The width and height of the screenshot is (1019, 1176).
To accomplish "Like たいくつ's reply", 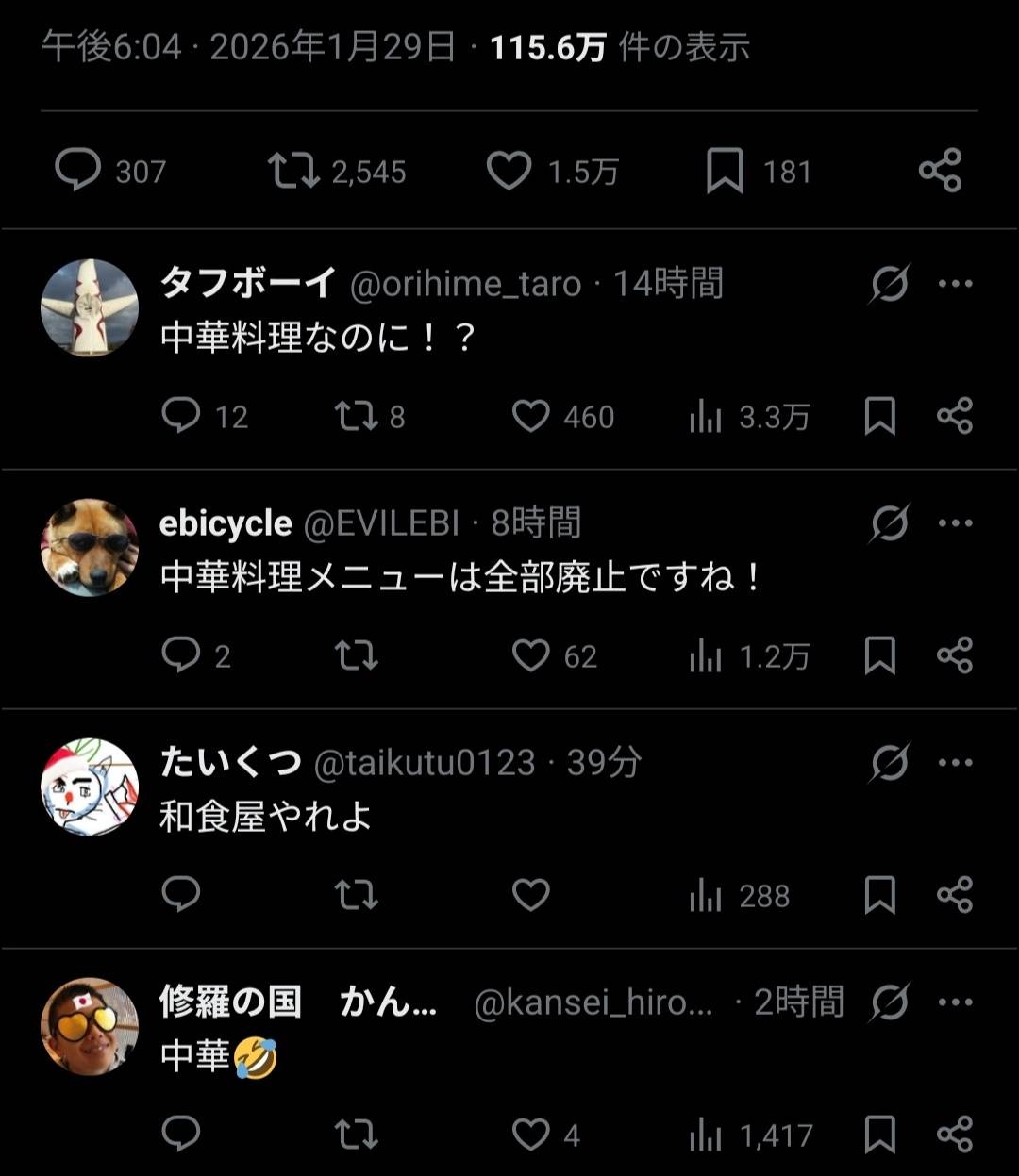I will click(530, 895).
